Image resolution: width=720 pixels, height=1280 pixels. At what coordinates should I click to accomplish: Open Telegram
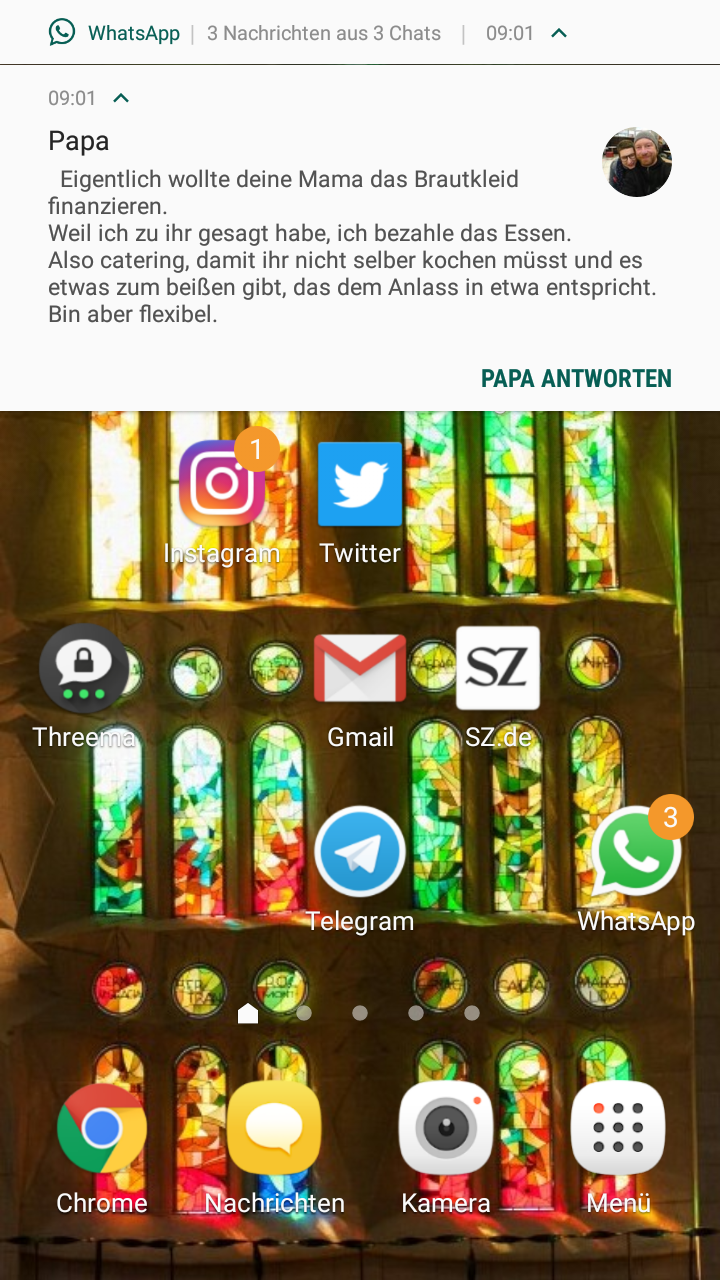360,853
